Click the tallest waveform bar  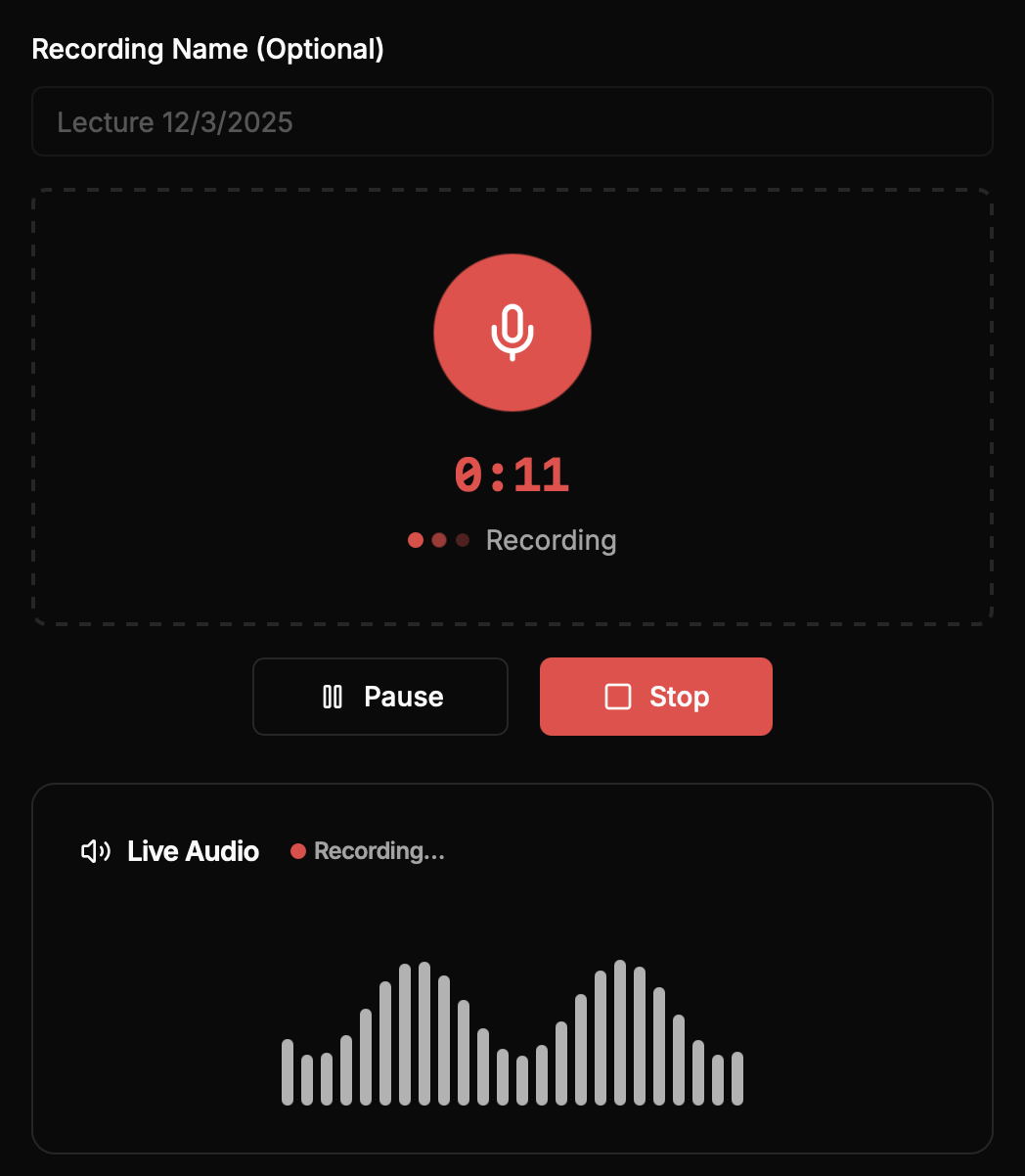[619, 1027]
